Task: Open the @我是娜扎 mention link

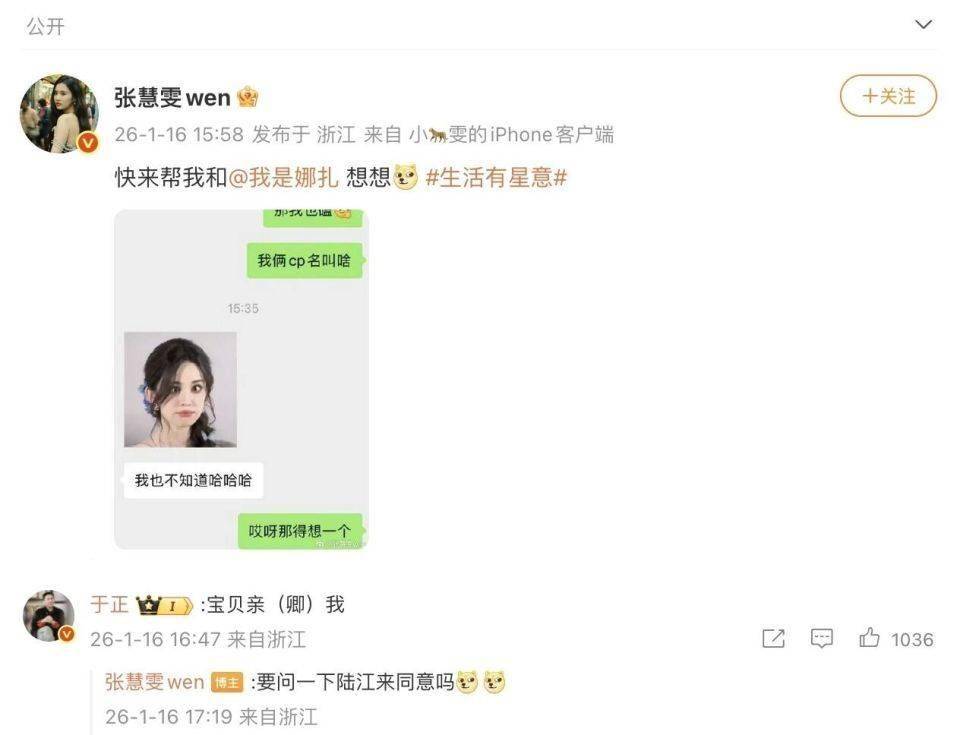Action: click(x=284, y=179)
